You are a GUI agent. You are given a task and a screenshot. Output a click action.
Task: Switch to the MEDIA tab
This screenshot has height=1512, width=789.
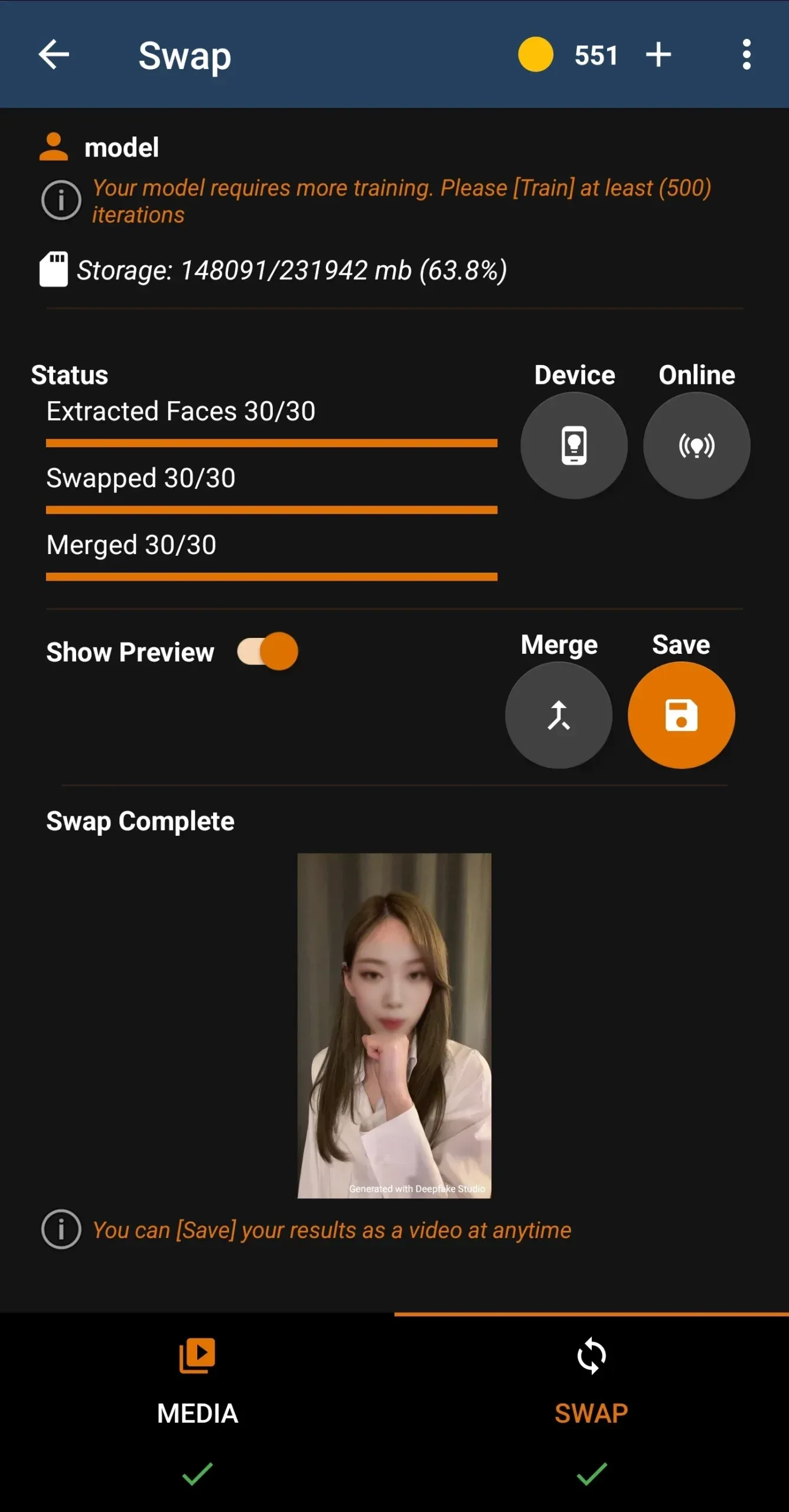coord(197,1412)
